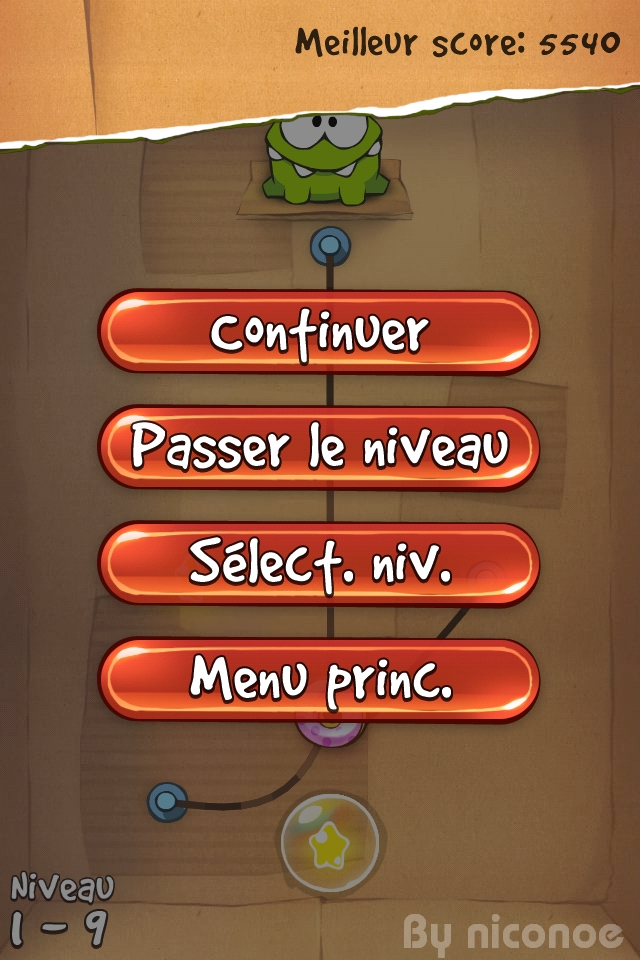This screenshot has height=960, width=640.
Task: Tap Continuer to resume the level
Action: click(x=318, y=332)
